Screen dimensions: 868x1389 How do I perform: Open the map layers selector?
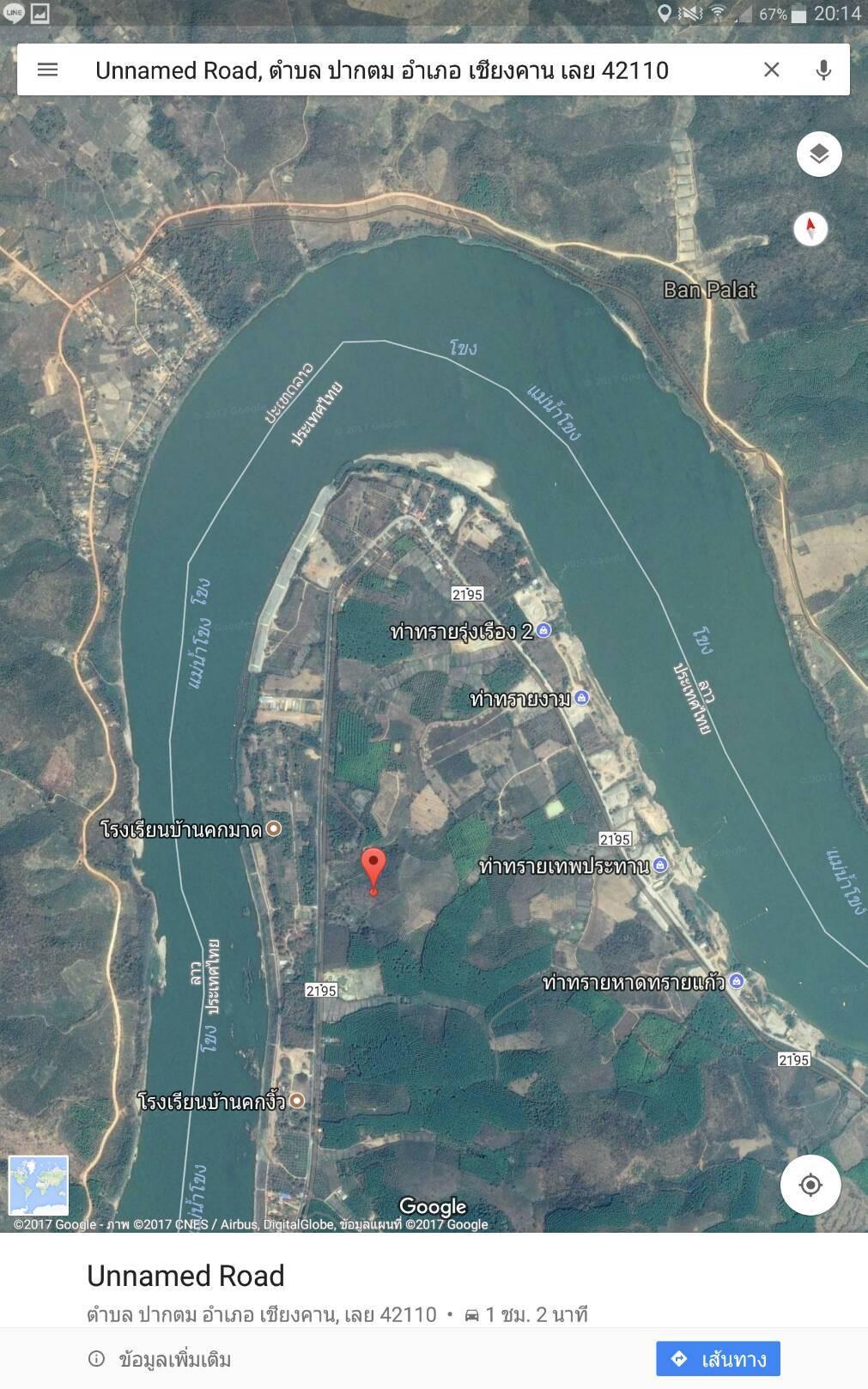(819, 154)
